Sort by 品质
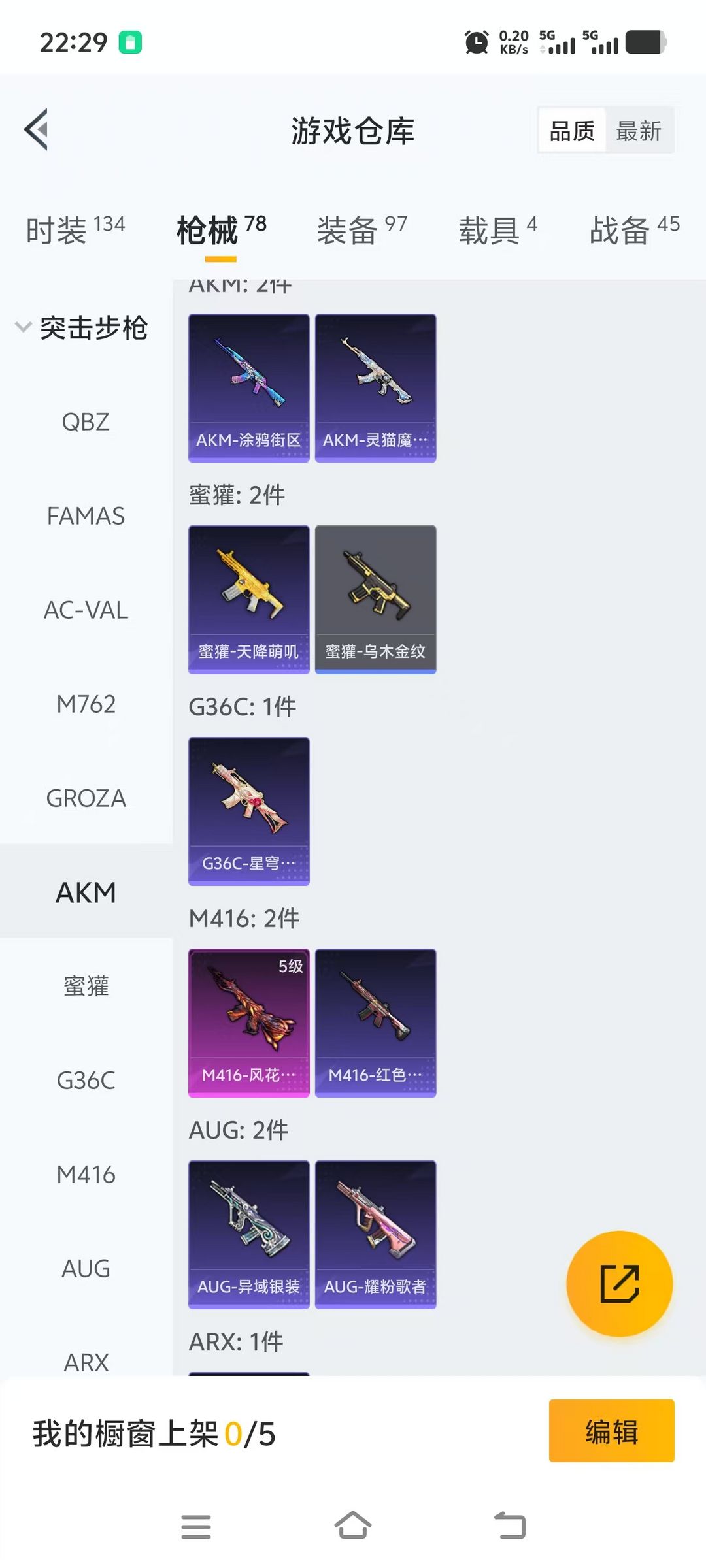The height and width of the screenshot is (1568, 706). pyautogui.click(x=572, y=131)
